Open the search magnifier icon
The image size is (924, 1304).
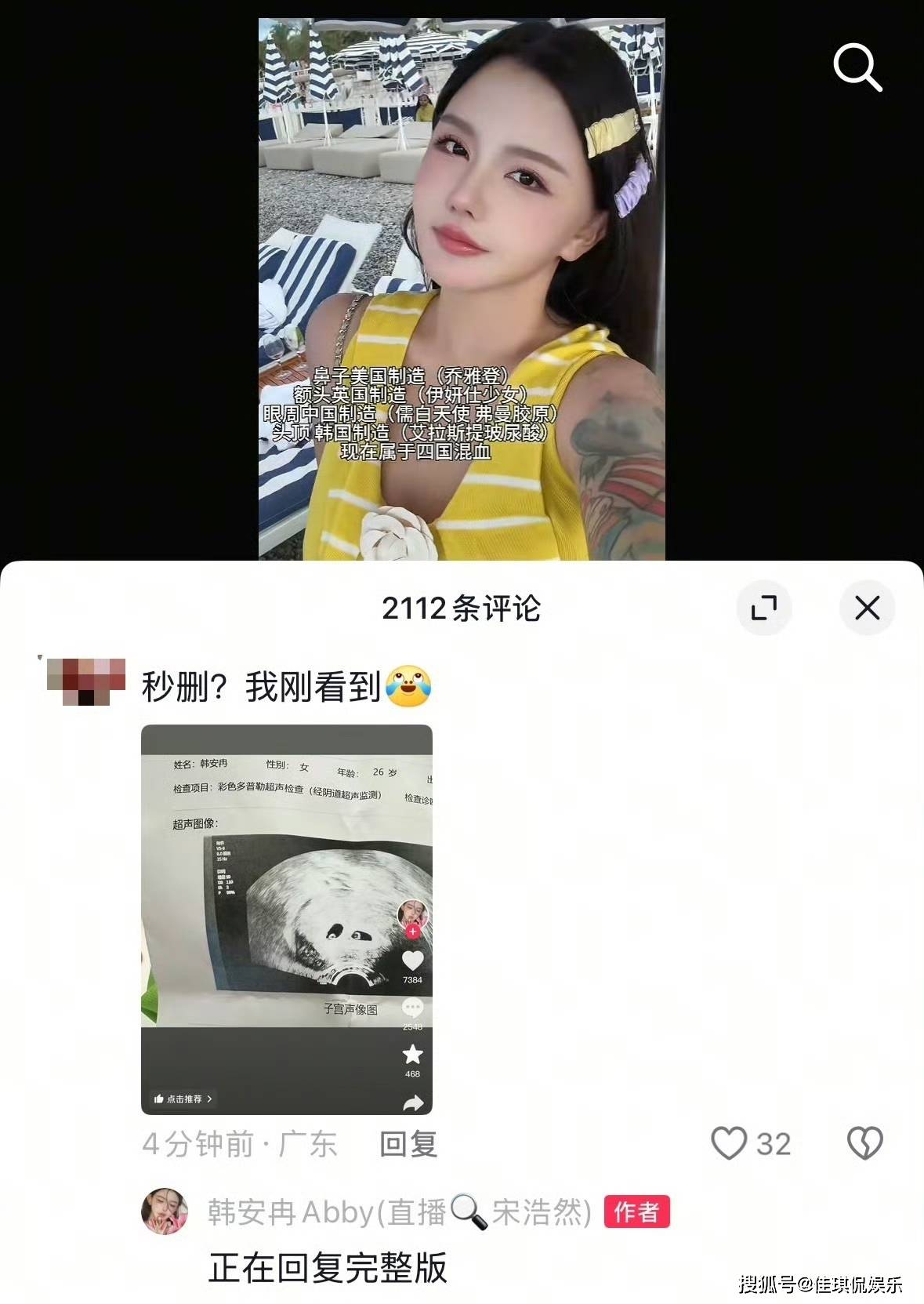pos(857,67)
